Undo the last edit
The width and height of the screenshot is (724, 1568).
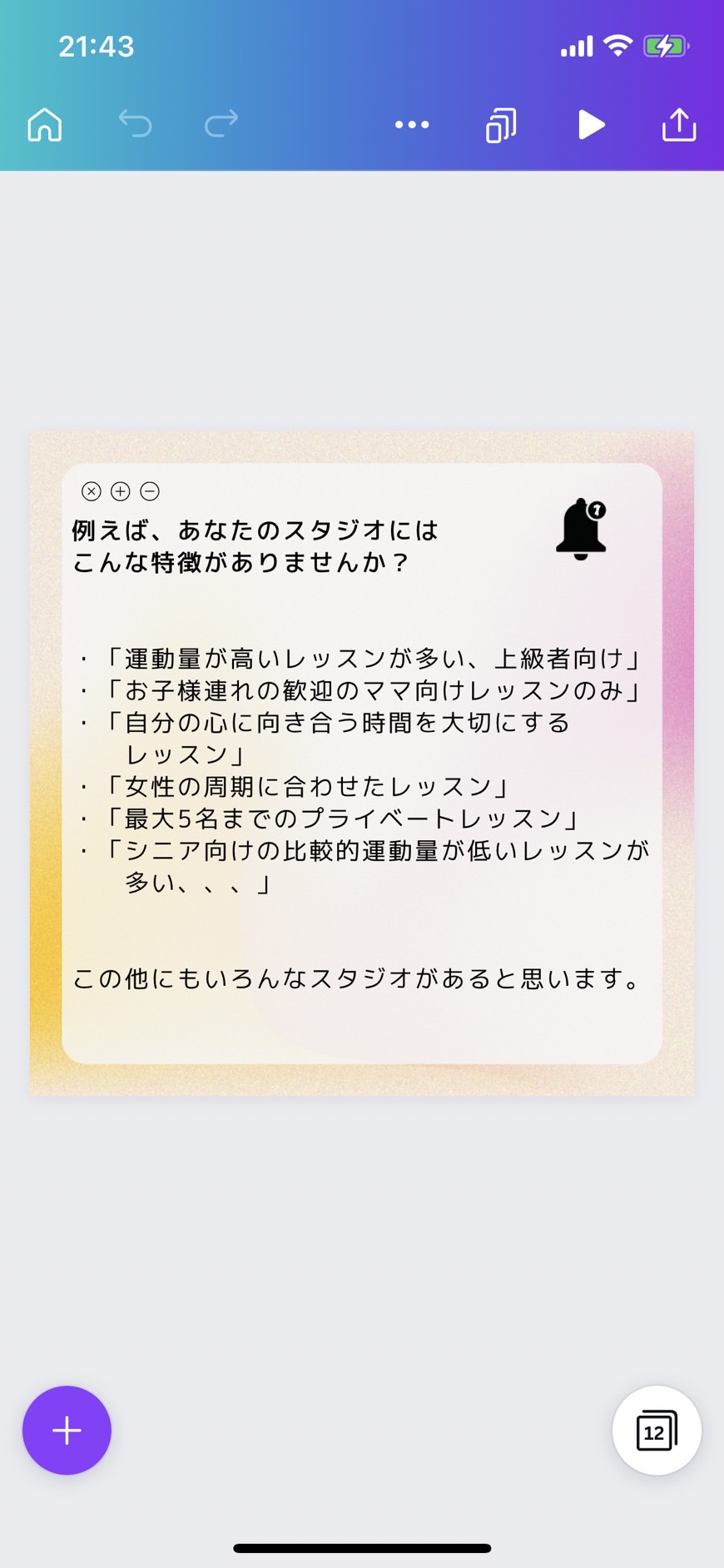(135, 125)
